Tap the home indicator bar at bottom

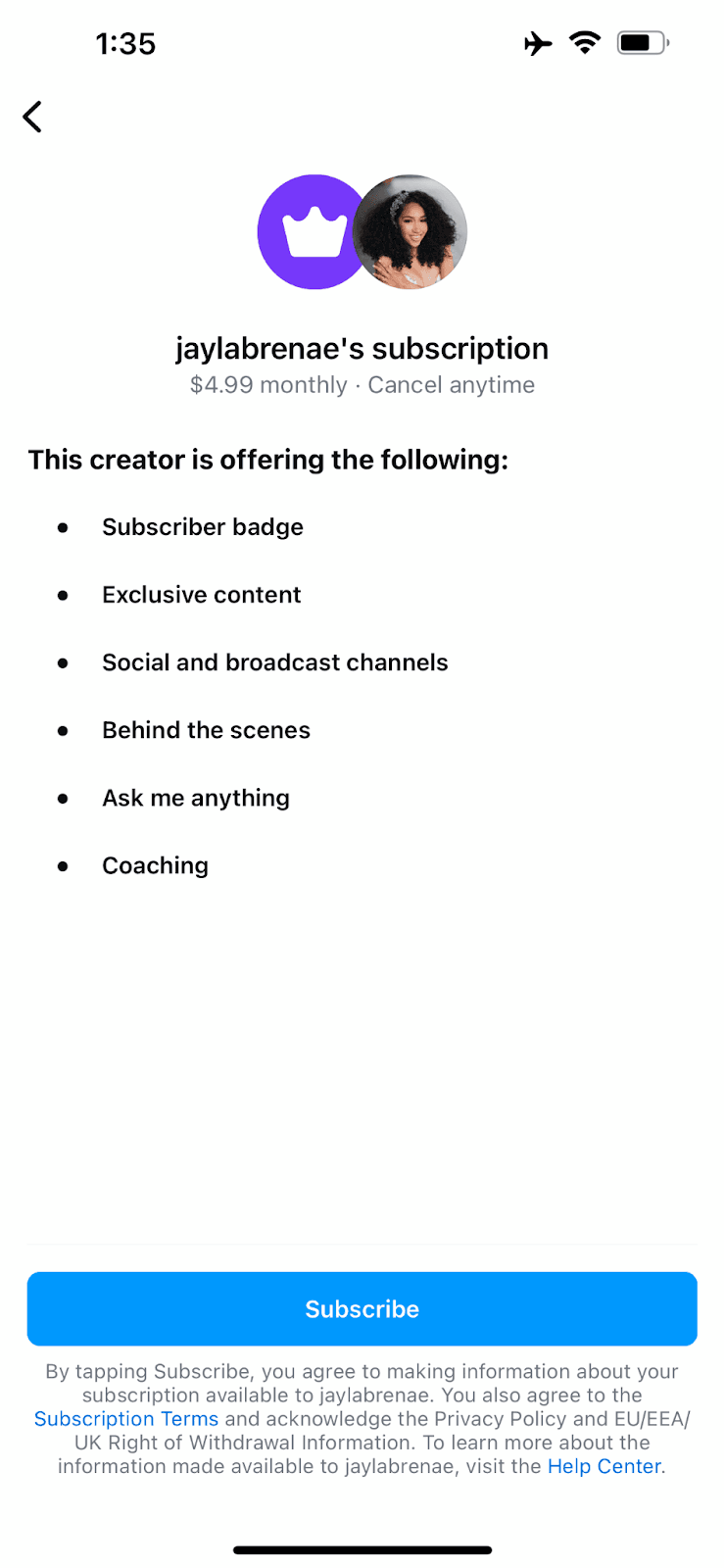tap(362, 1523)
